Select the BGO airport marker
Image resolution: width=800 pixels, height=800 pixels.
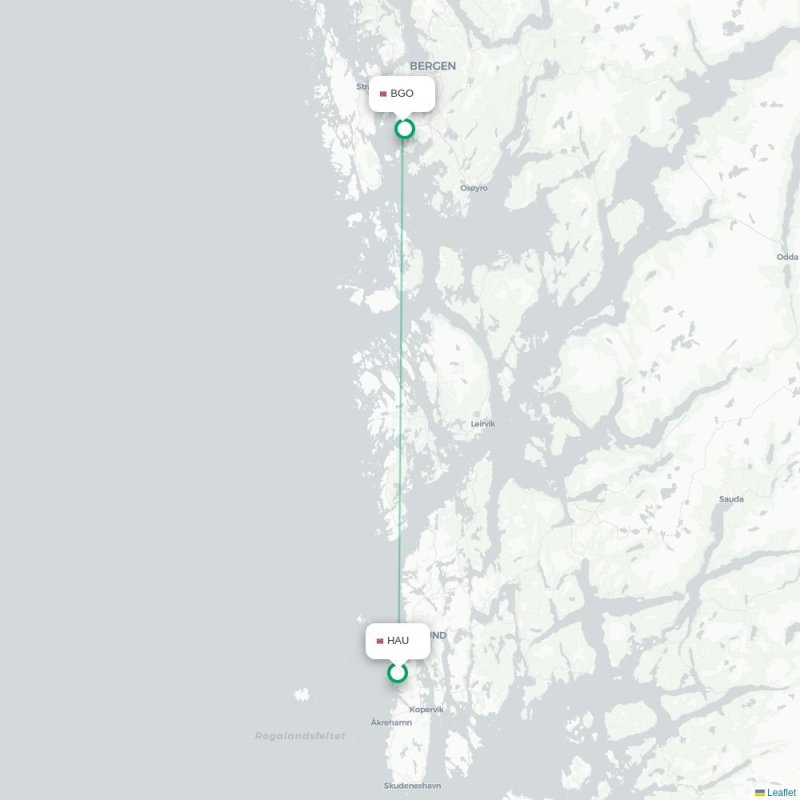[x=405, y=128]
